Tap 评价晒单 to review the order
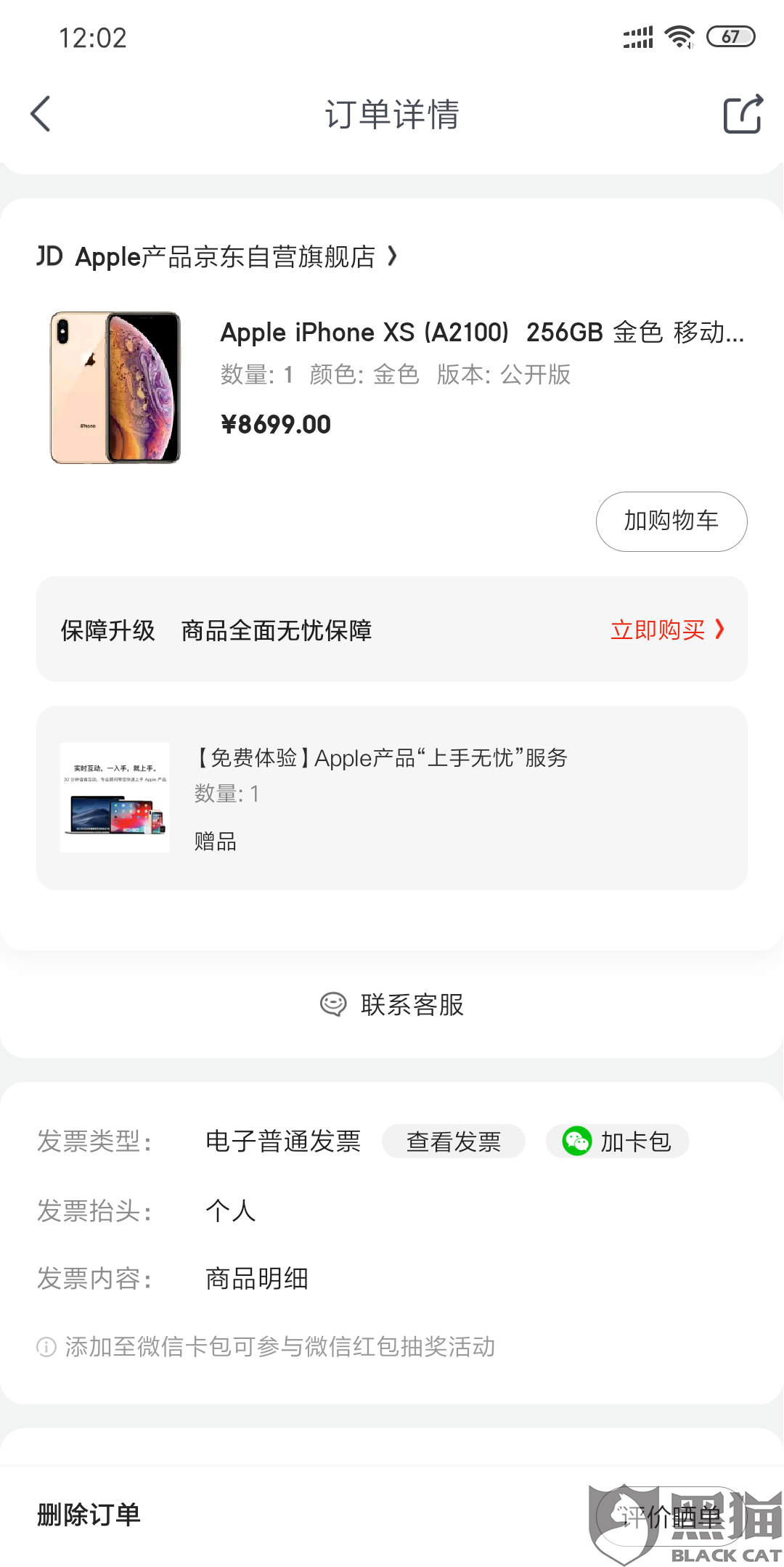Screen dimensions: 784x1567 tap(669, 1516)
